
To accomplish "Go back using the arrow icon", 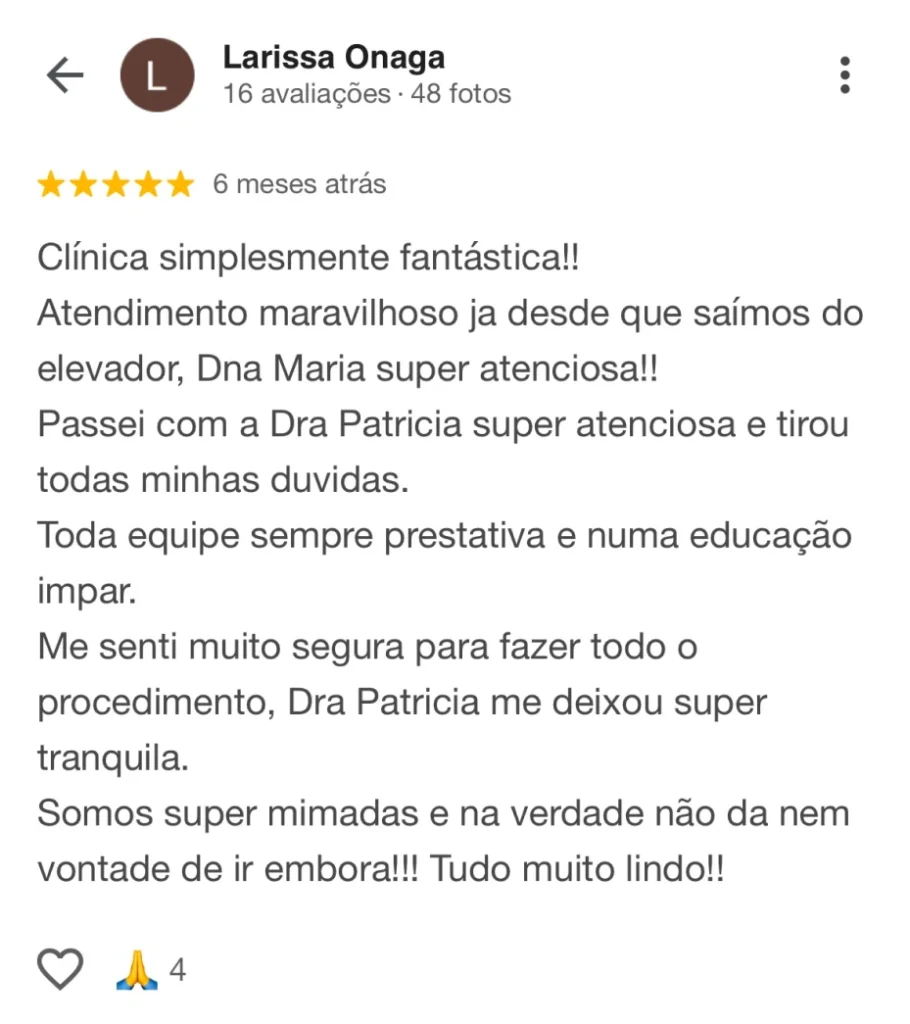I will coord(65,75).
